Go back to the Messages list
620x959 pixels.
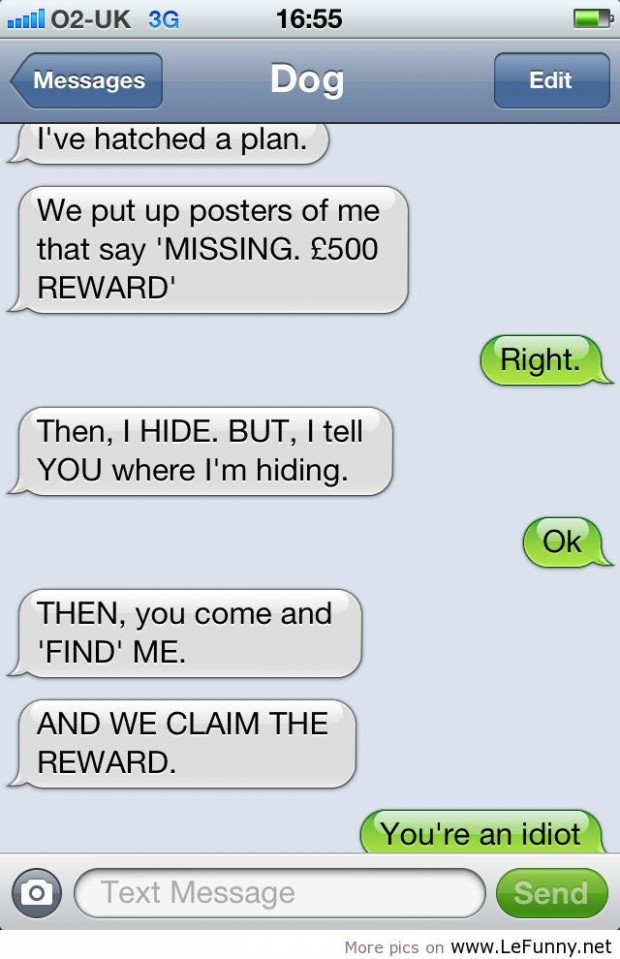[87, 81]
